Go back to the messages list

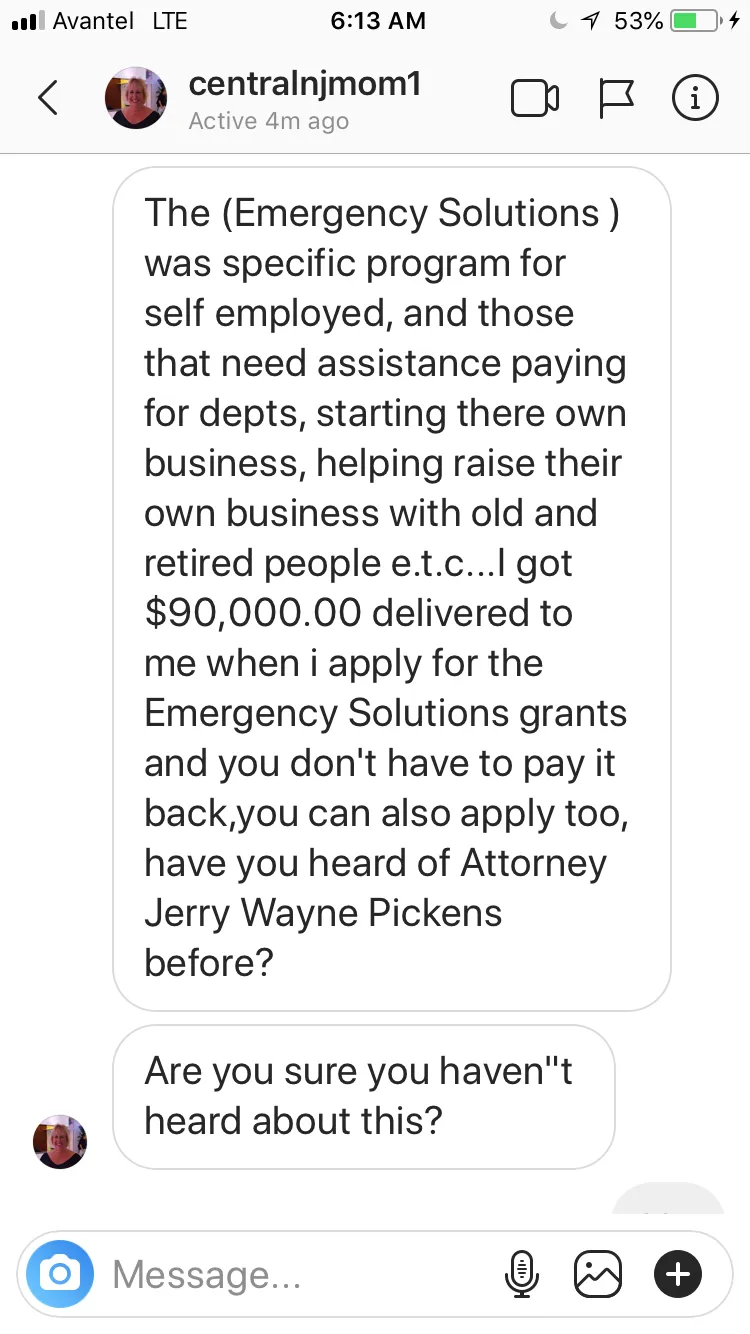point(47,99)
